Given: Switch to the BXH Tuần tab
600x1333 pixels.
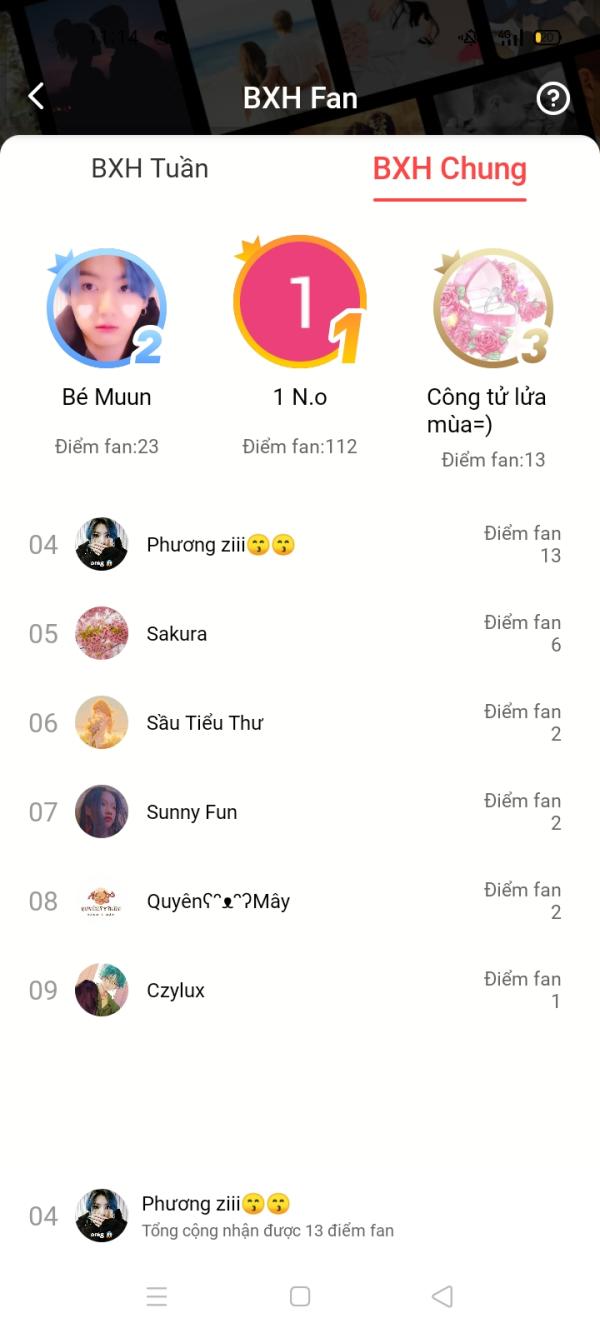Looking at the screenshot, I should coord(150,168).
